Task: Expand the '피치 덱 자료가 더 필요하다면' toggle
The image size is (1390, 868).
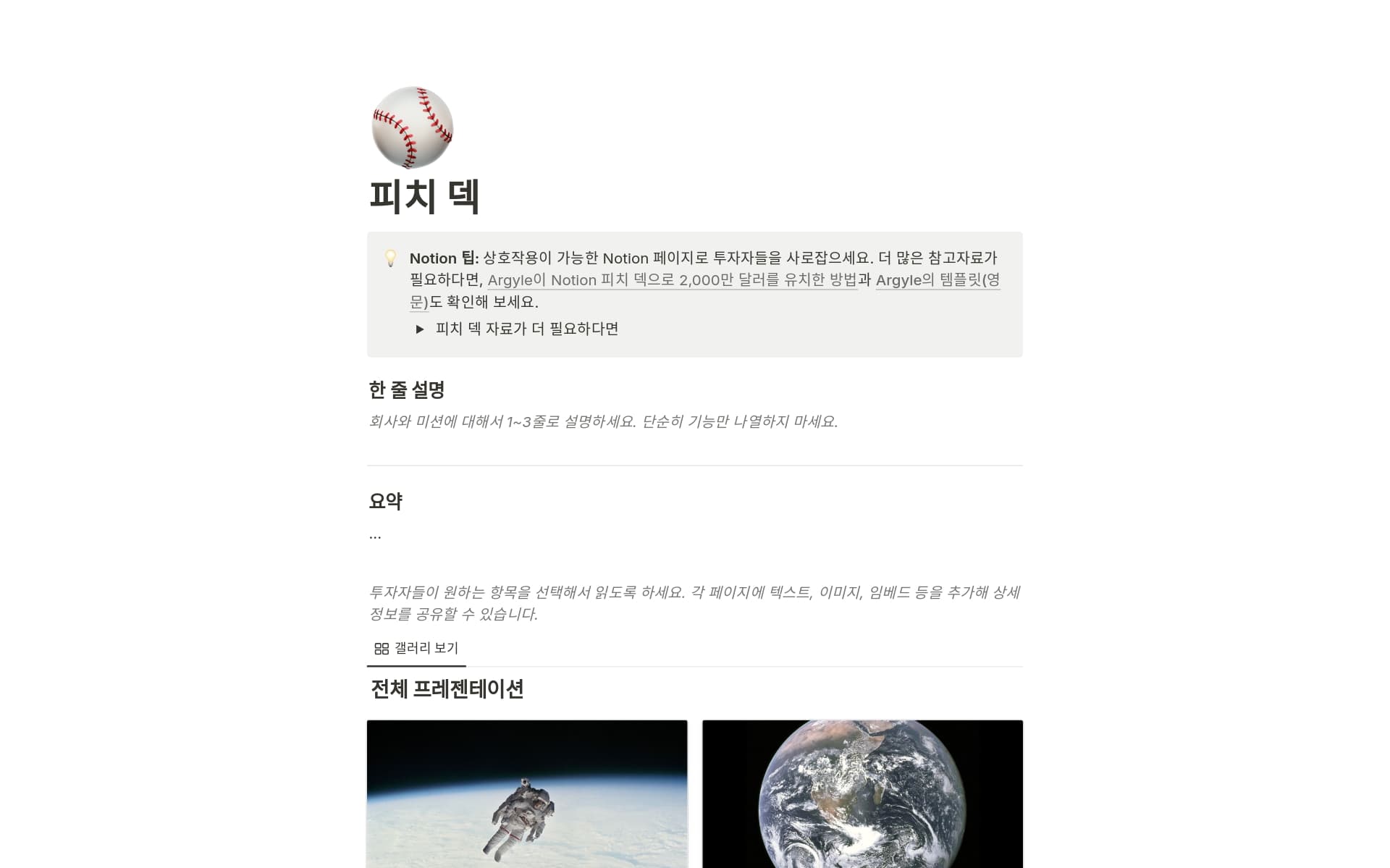Action: point(420,329)
